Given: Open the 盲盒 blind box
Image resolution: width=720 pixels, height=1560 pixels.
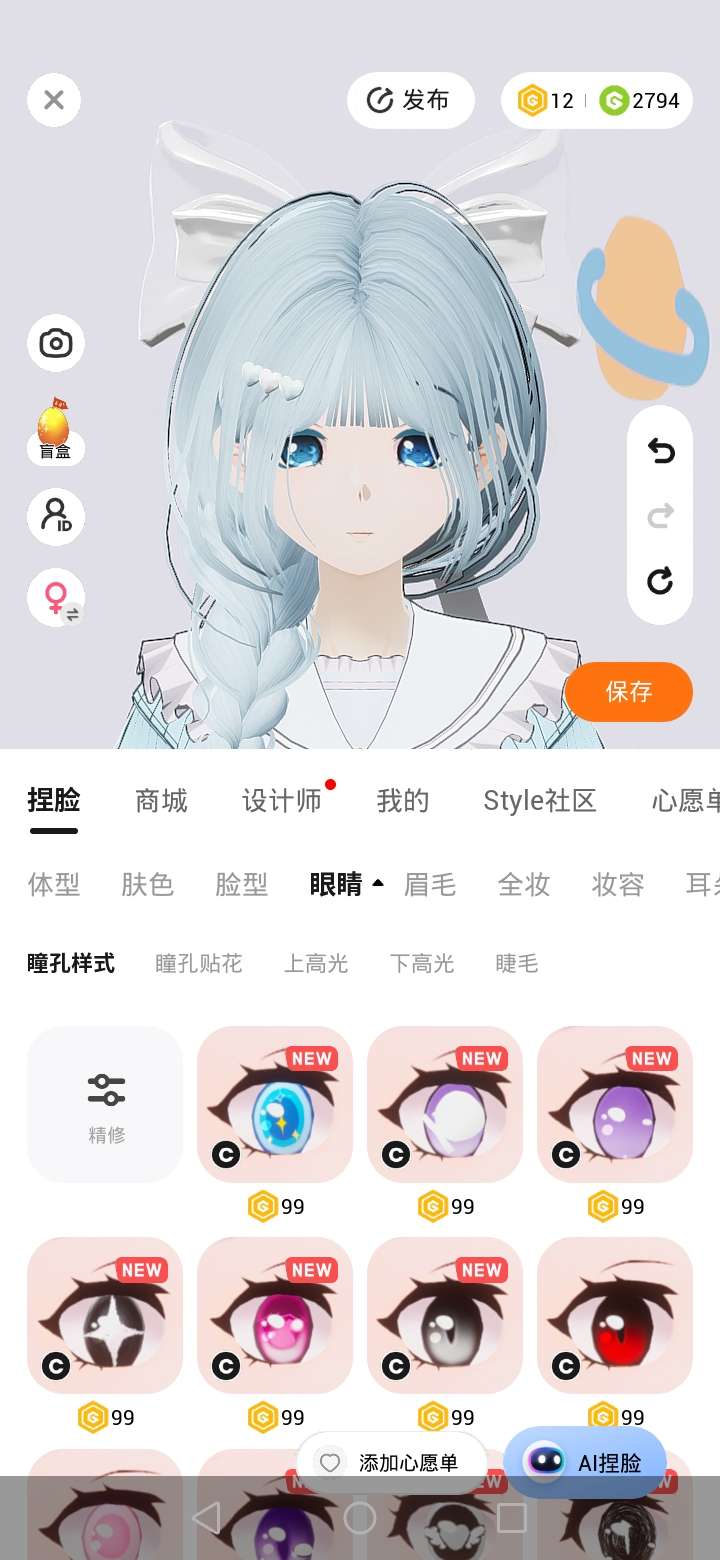Looking at the screenshot, I should click(55, 432).
